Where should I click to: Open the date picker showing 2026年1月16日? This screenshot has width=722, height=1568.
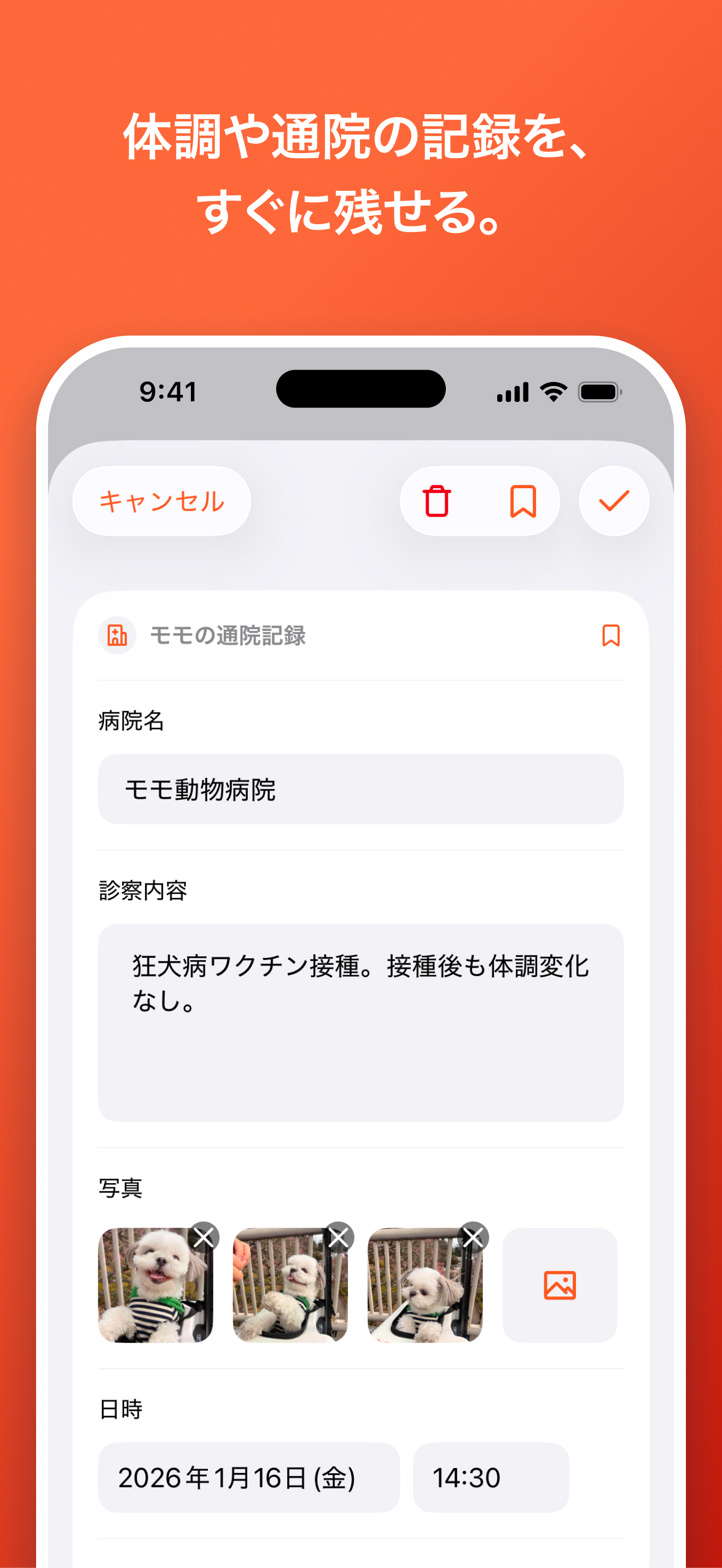click(x=247, y=1478)
